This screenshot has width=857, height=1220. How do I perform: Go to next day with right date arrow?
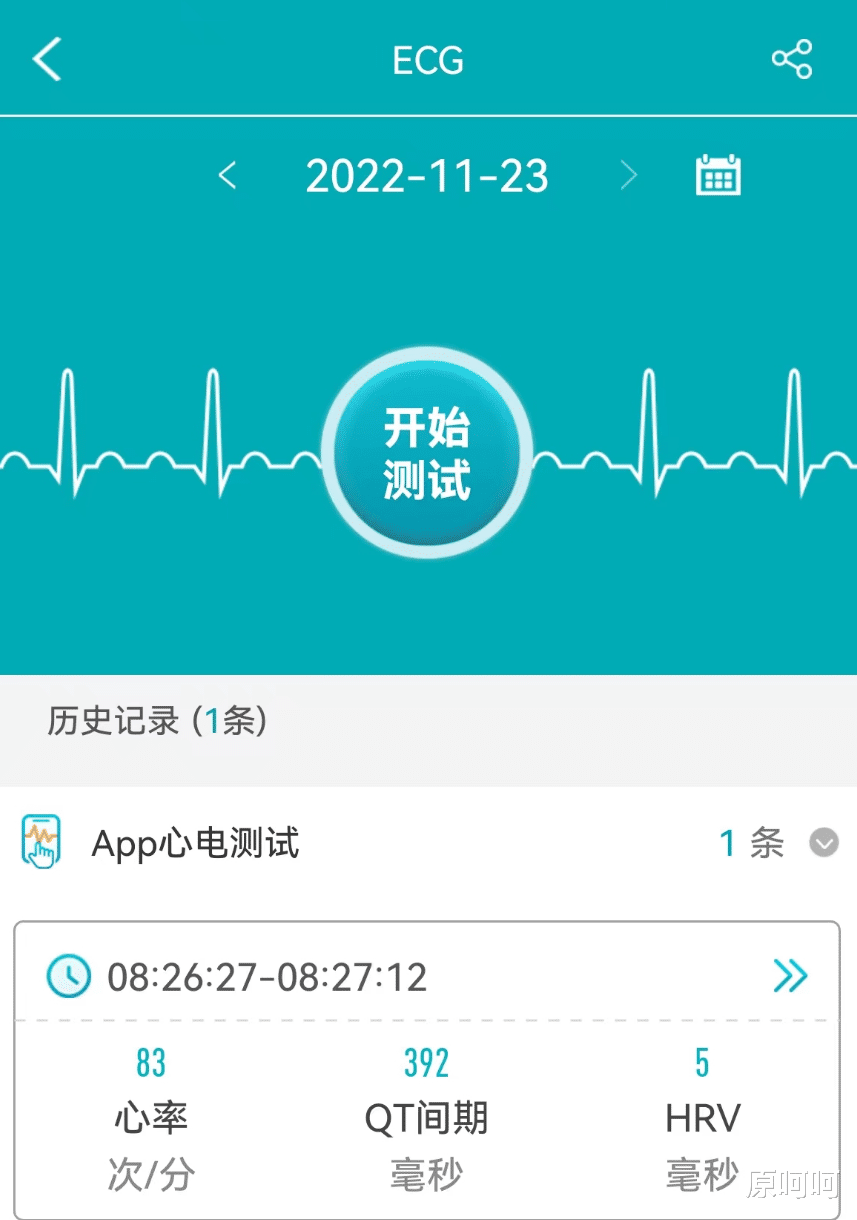click(629, 176)
